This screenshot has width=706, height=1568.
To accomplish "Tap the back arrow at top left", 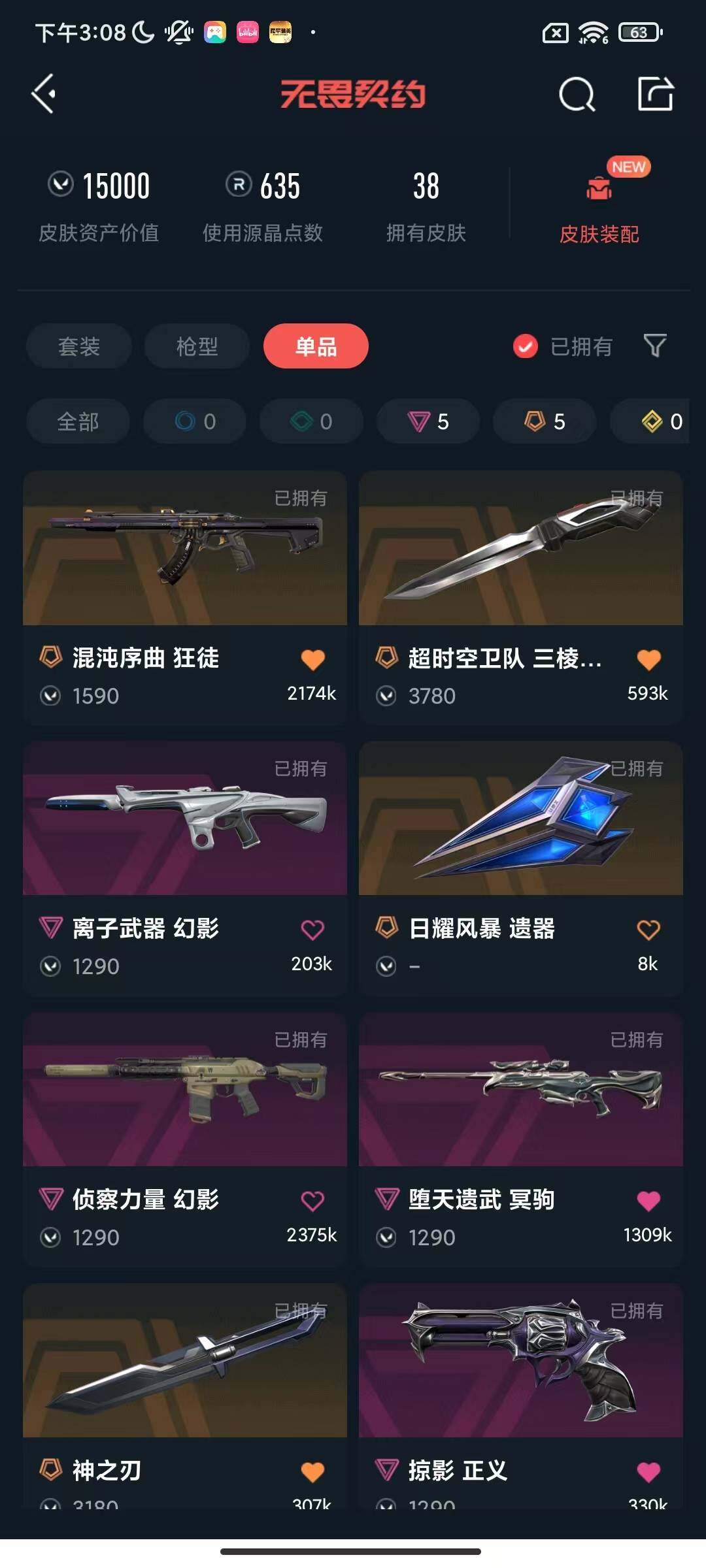I will click(43, 95).
